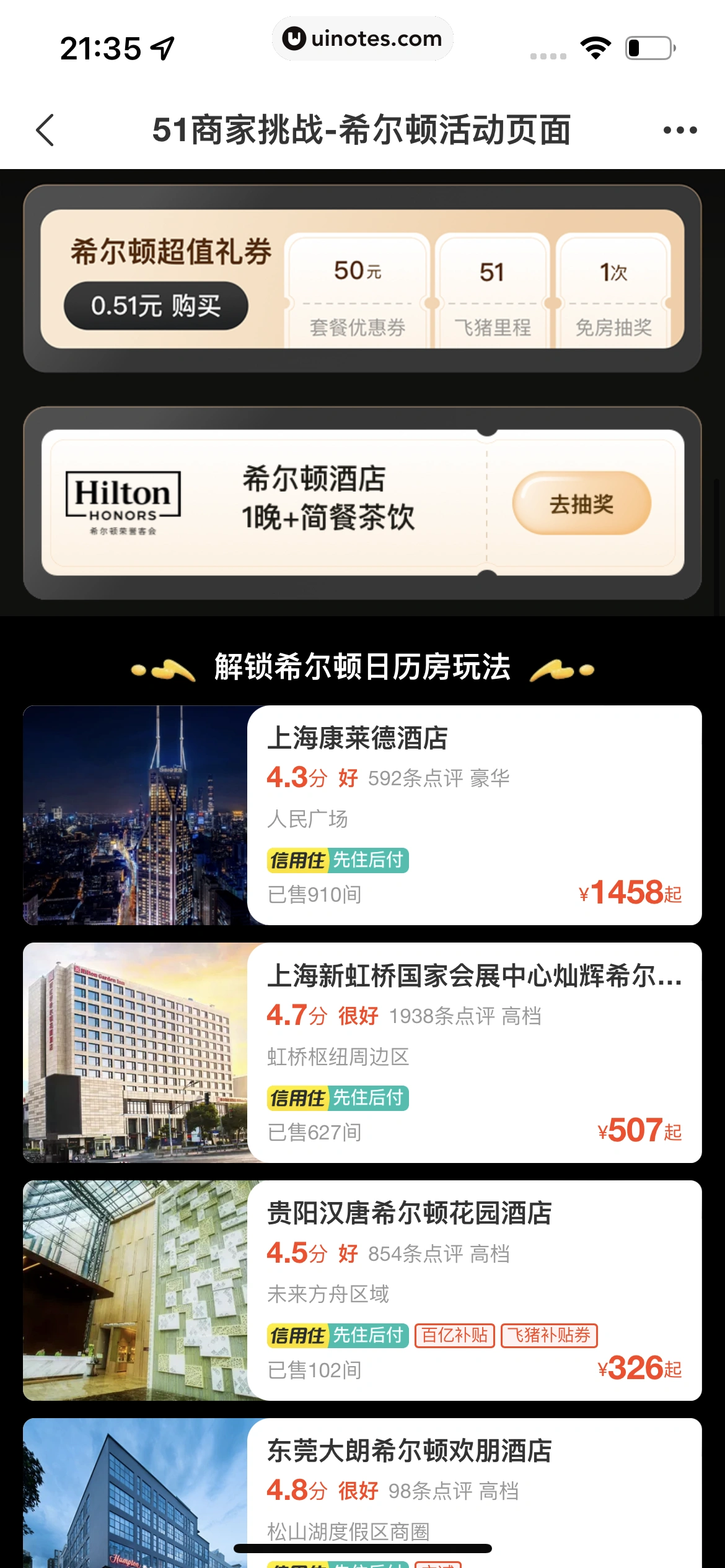Image resolution: width=725 pixels, height=1568 pixels.
Task: View 贵阳汉唐希尔顿花园酒店 details
Action: tap(473, 1291)
